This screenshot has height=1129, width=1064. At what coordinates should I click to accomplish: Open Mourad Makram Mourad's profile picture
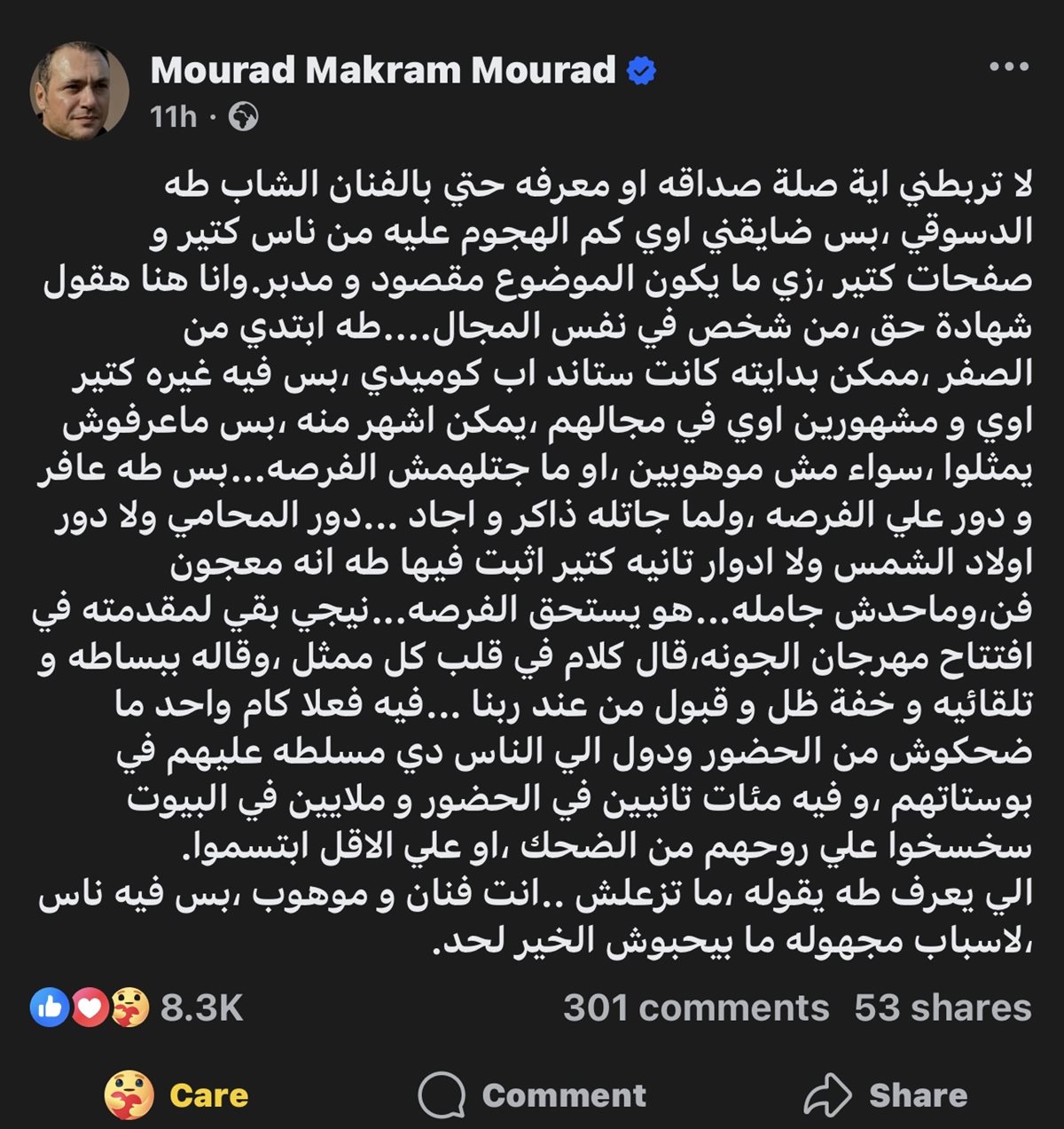click(79, 91)
